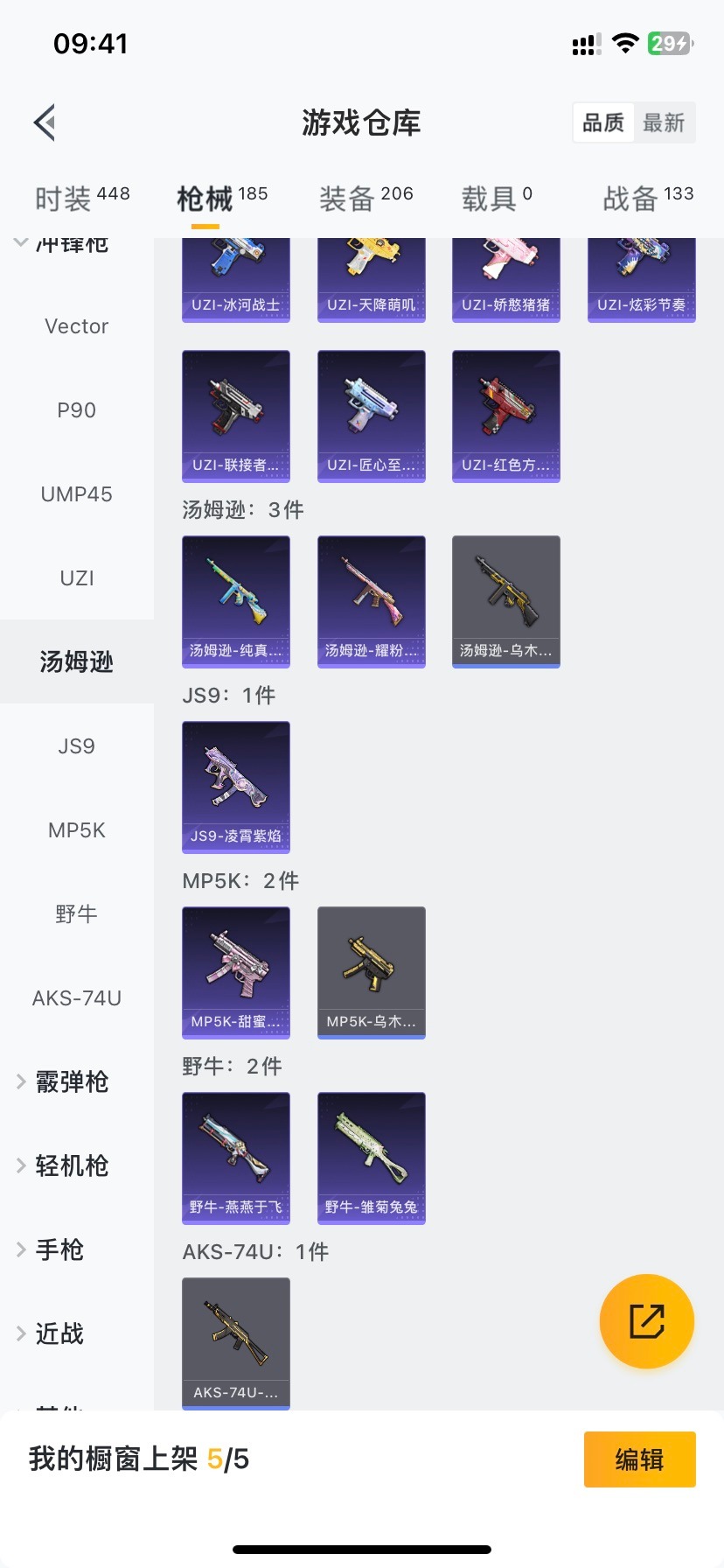Select Vector in the sidebar
The height and width of the screenshot is (1568, 724).
click(x=77, y=326)
